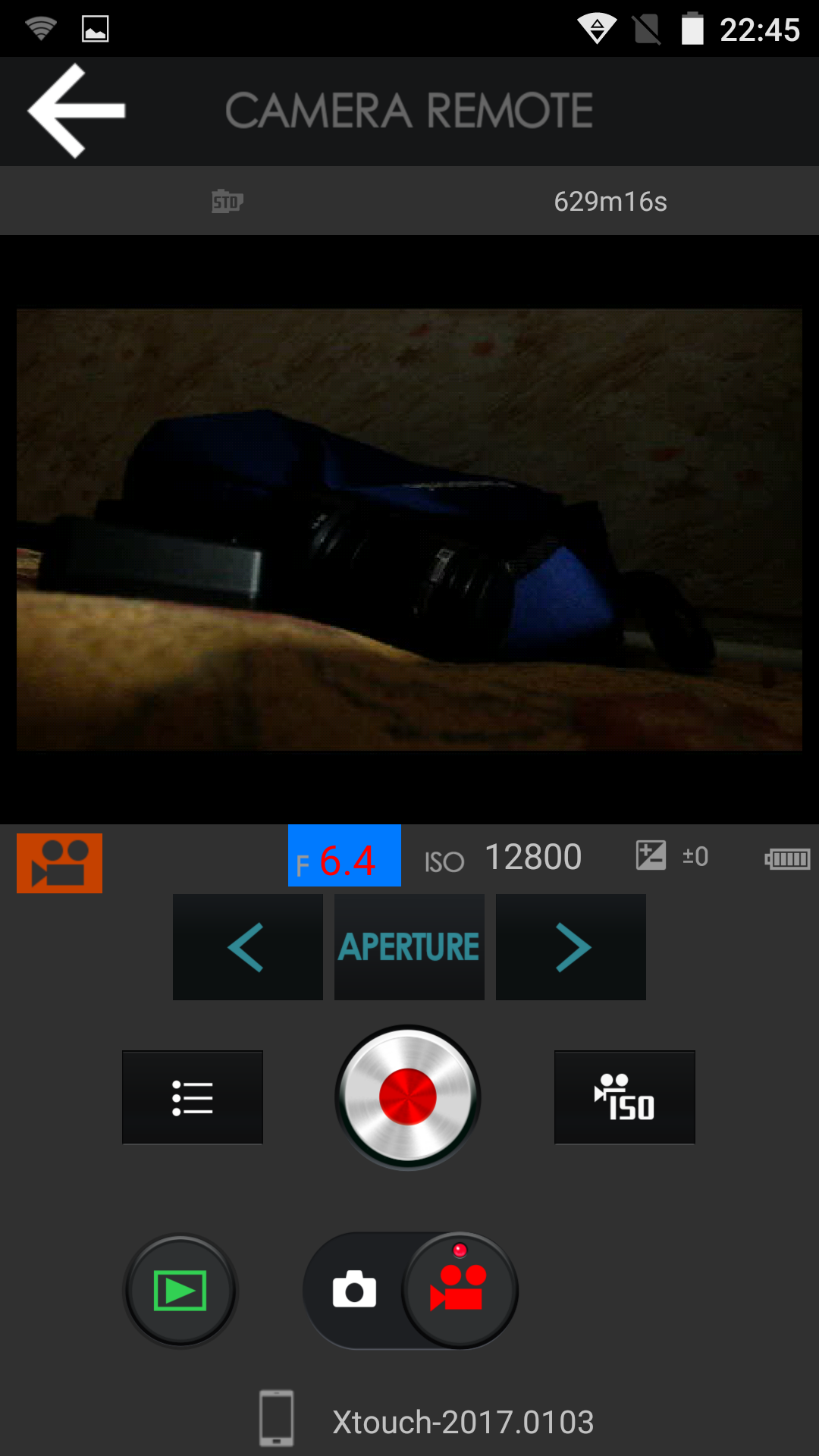This screenshot has width=819, height=1456.
Task: Switch to still photo mode
Action: [354, 1291]
